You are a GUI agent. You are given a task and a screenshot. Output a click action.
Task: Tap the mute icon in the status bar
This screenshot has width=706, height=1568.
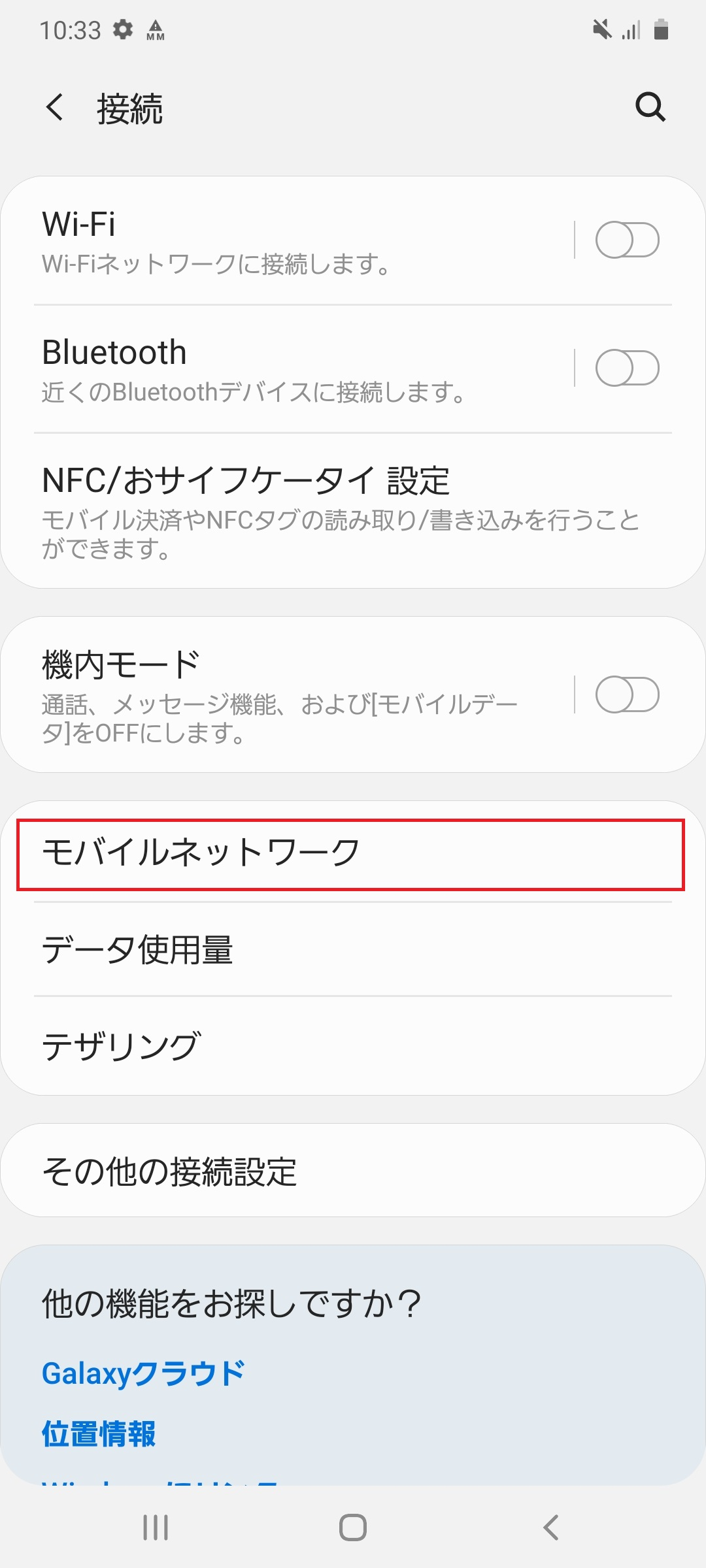tap(602, 29)
